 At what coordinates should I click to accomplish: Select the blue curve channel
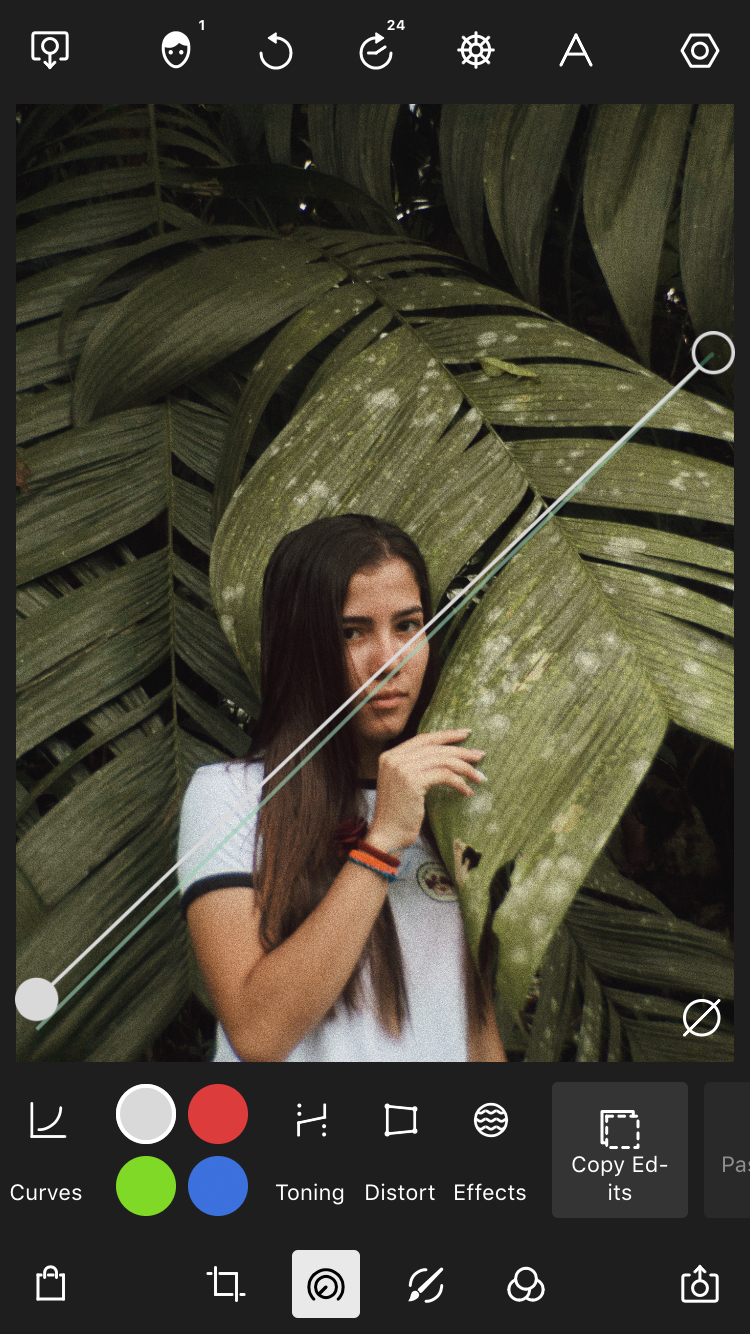(218, 1186)
